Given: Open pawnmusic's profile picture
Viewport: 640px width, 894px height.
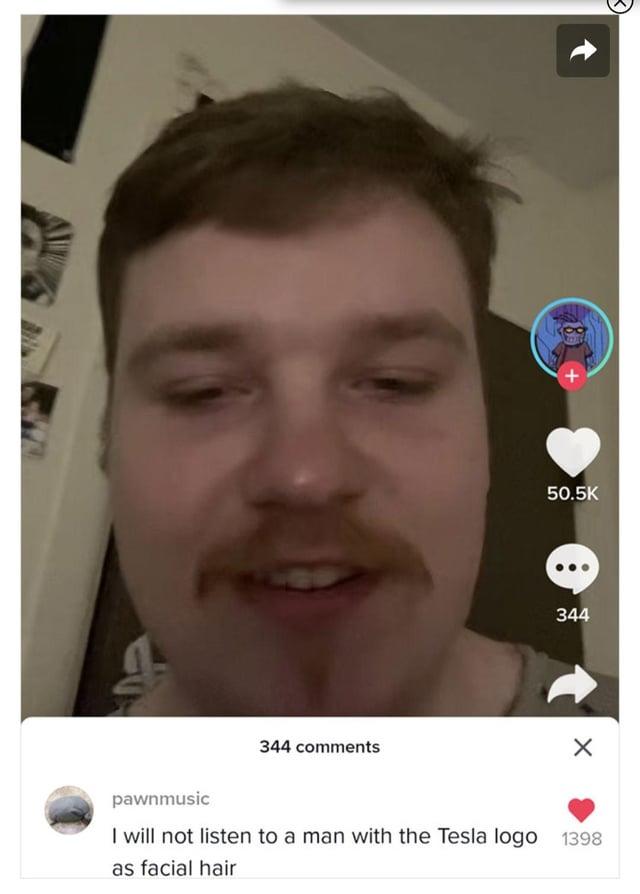Looking at the screenshot, I should (x=69, y=809).
